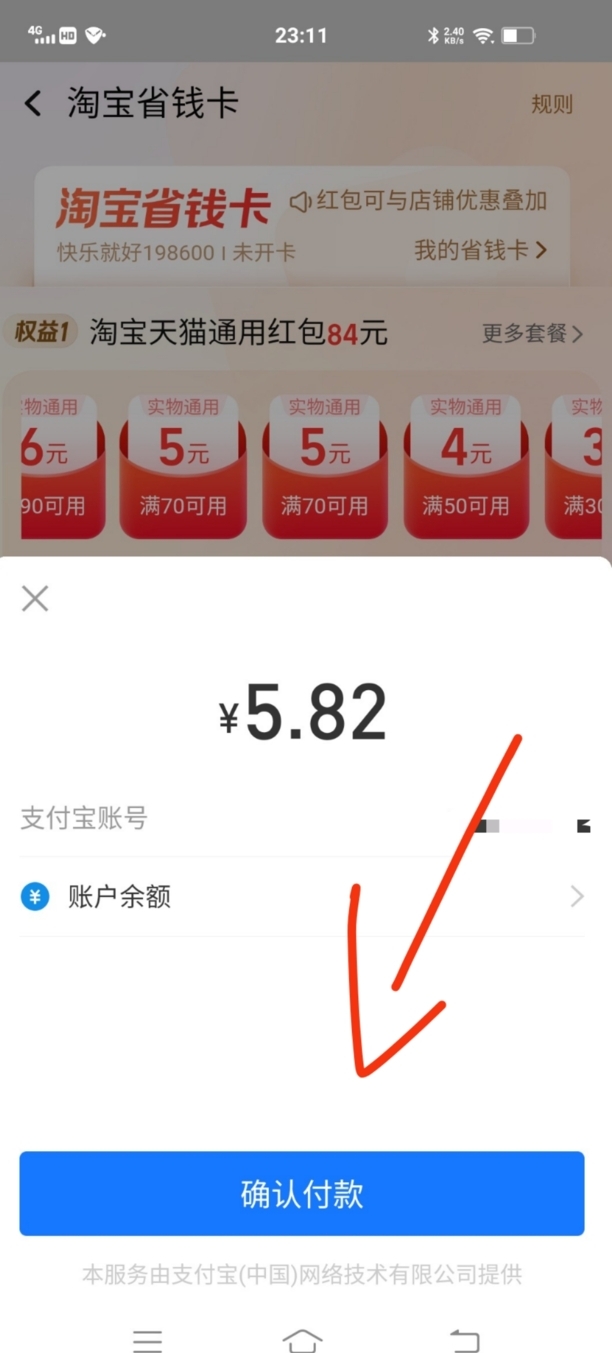
Task: Confirm payment with 确认付款 button
Action: tap(301, 1194)
